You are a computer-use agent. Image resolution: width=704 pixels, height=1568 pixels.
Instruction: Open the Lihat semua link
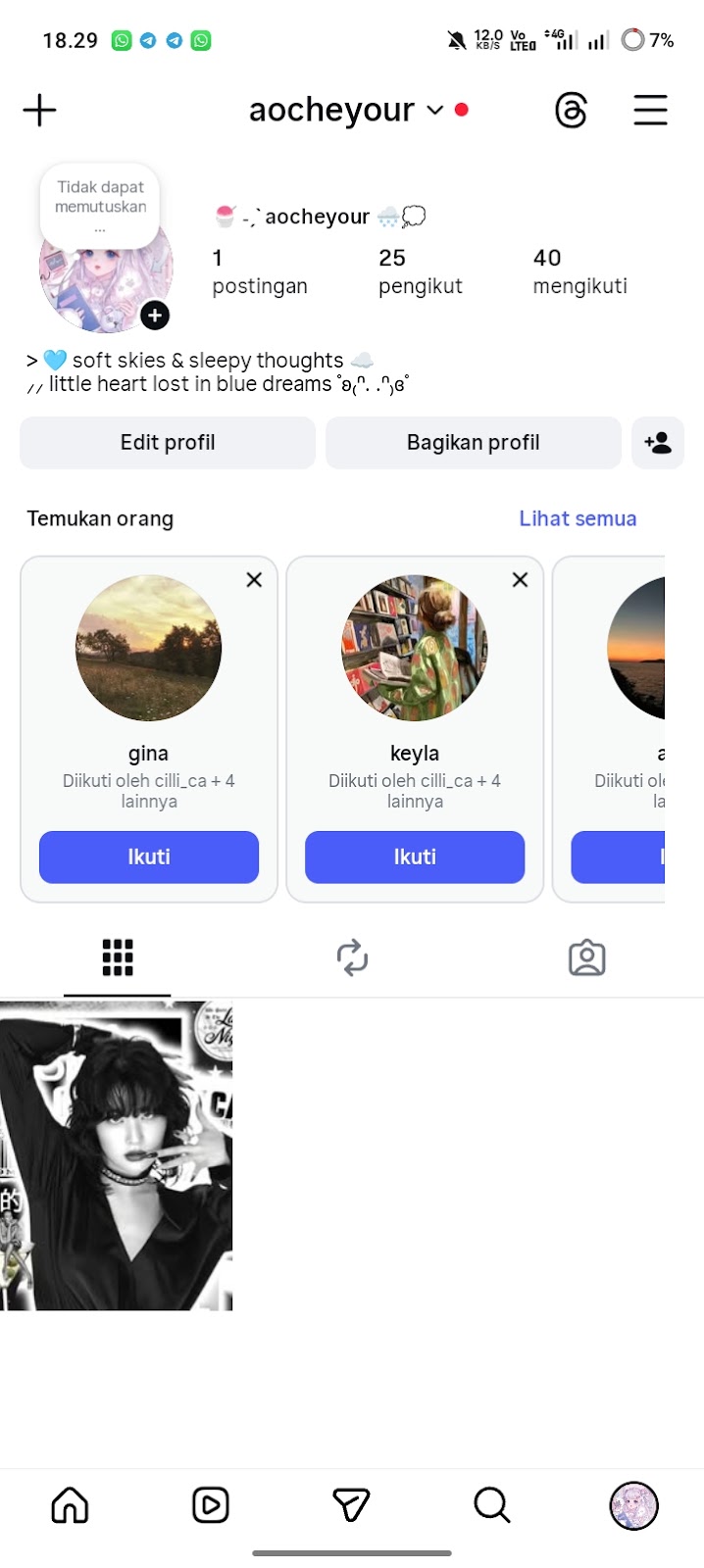point(578,518)
